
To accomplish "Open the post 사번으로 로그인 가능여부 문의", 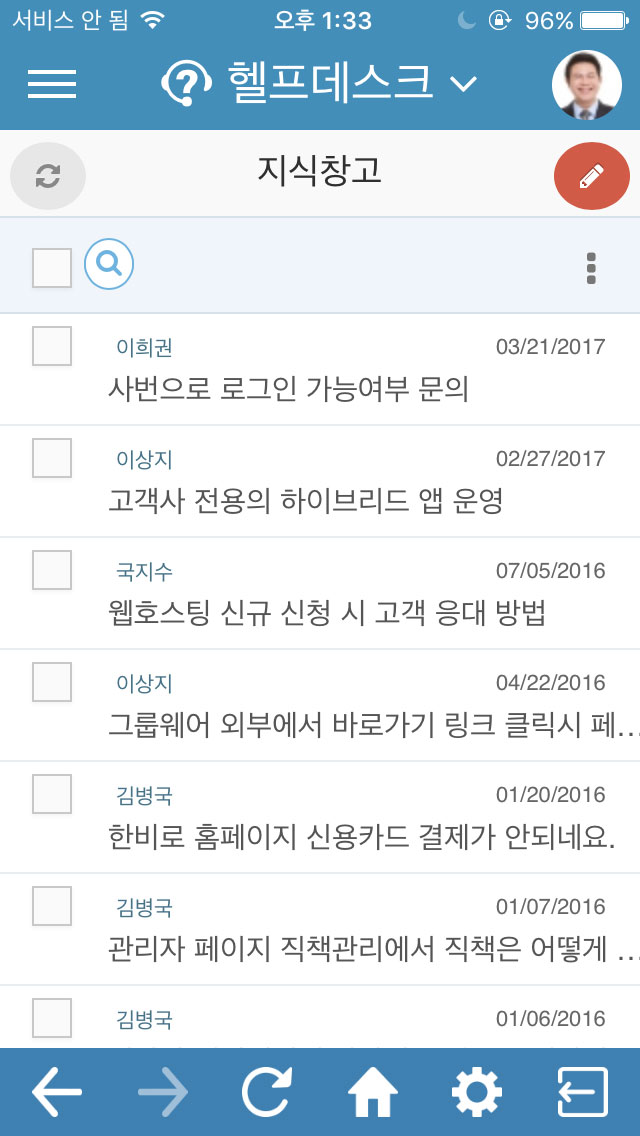I will (x=288, y=390).
